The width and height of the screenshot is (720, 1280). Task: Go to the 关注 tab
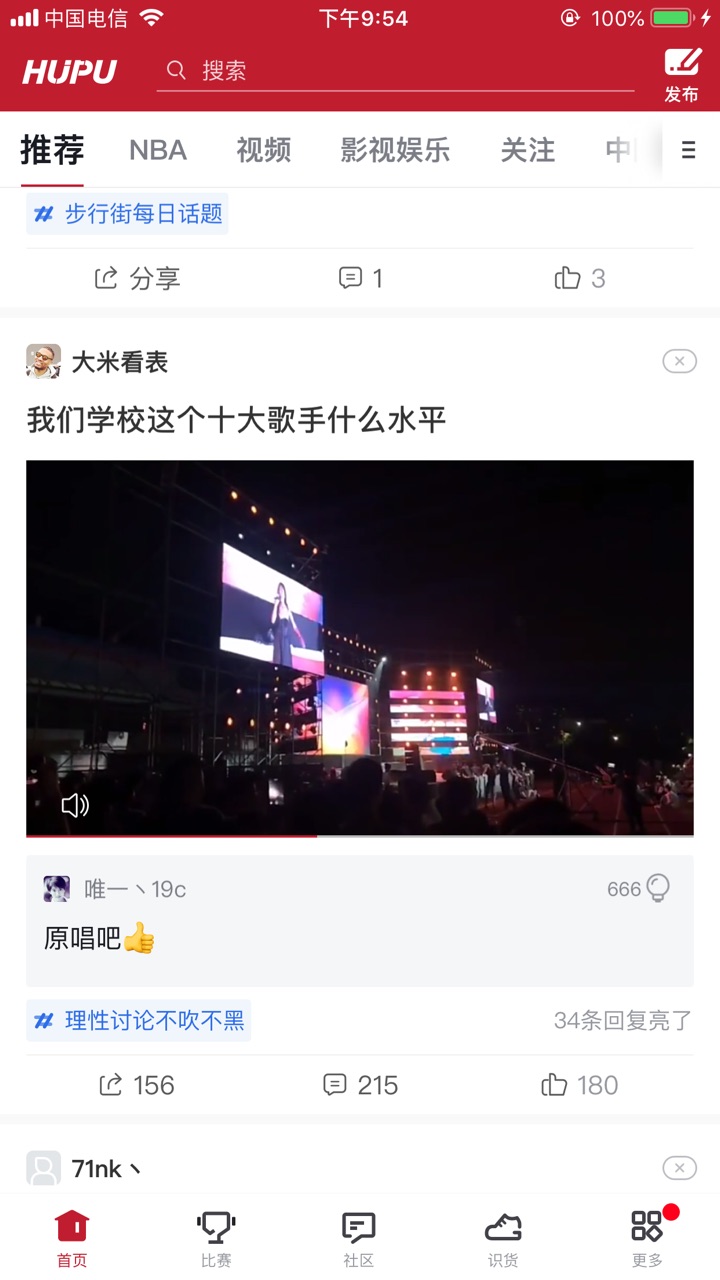coord(528,150)
